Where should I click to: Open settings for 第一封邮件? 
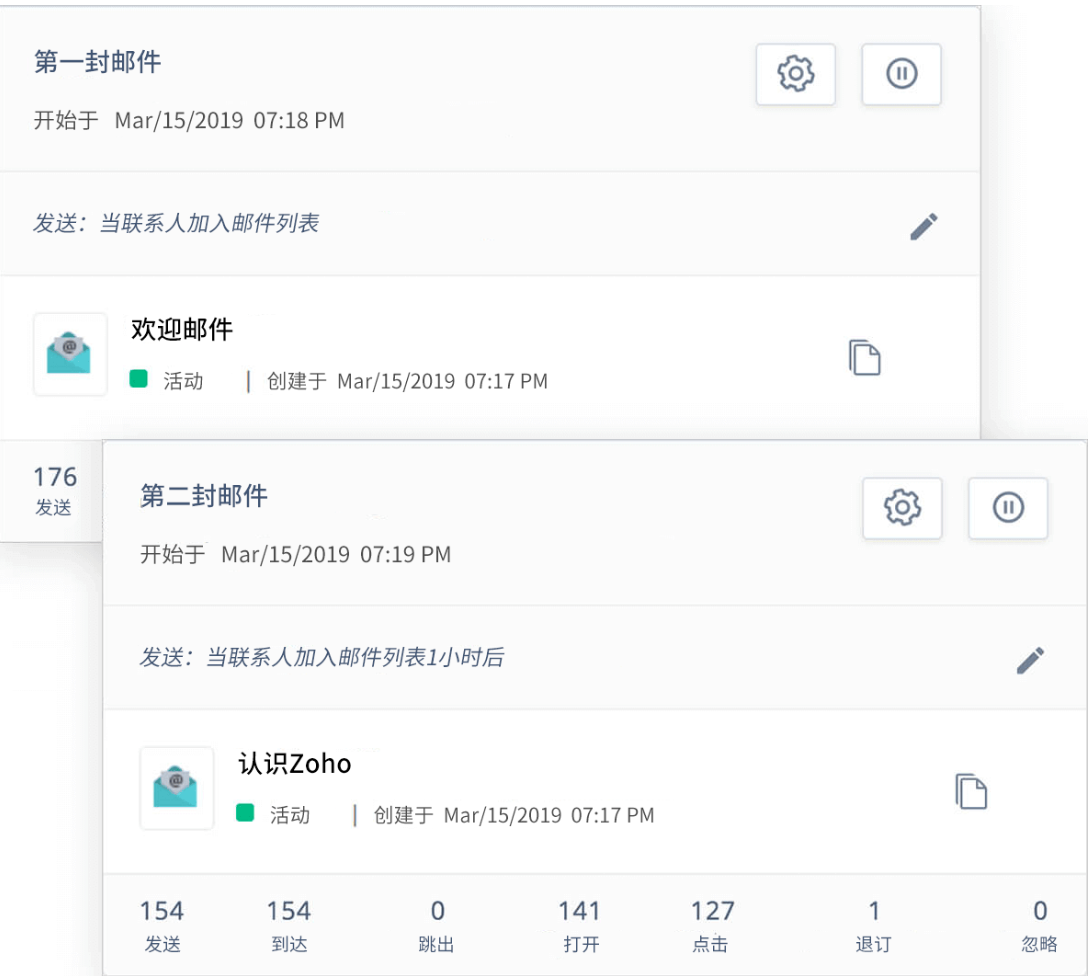(795, 74)
